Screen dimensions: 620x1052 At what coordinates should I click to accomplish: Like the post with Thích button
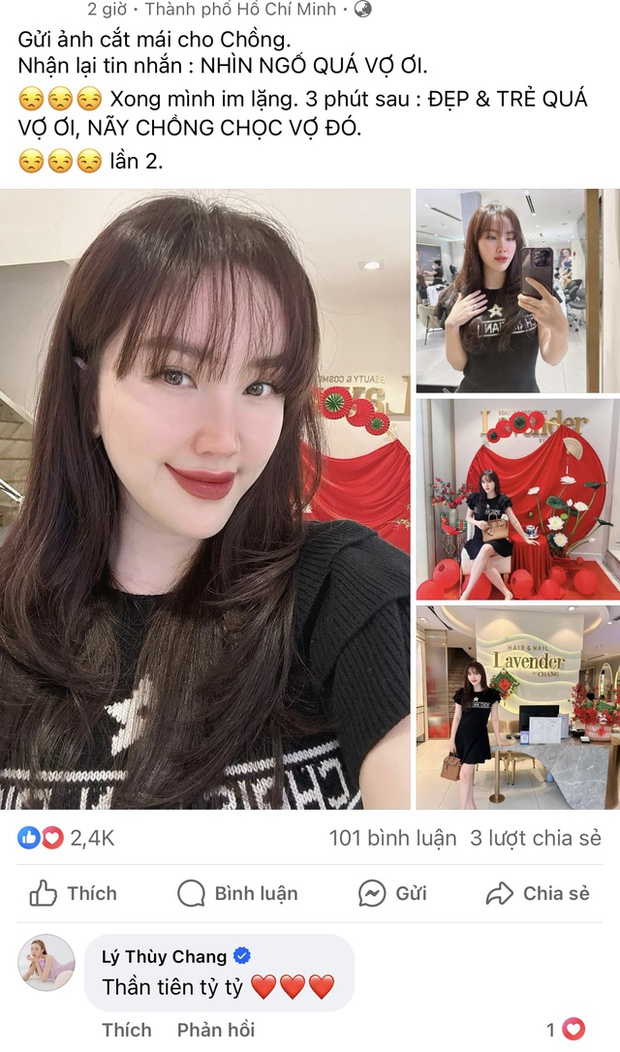click(x=73, y=893)
